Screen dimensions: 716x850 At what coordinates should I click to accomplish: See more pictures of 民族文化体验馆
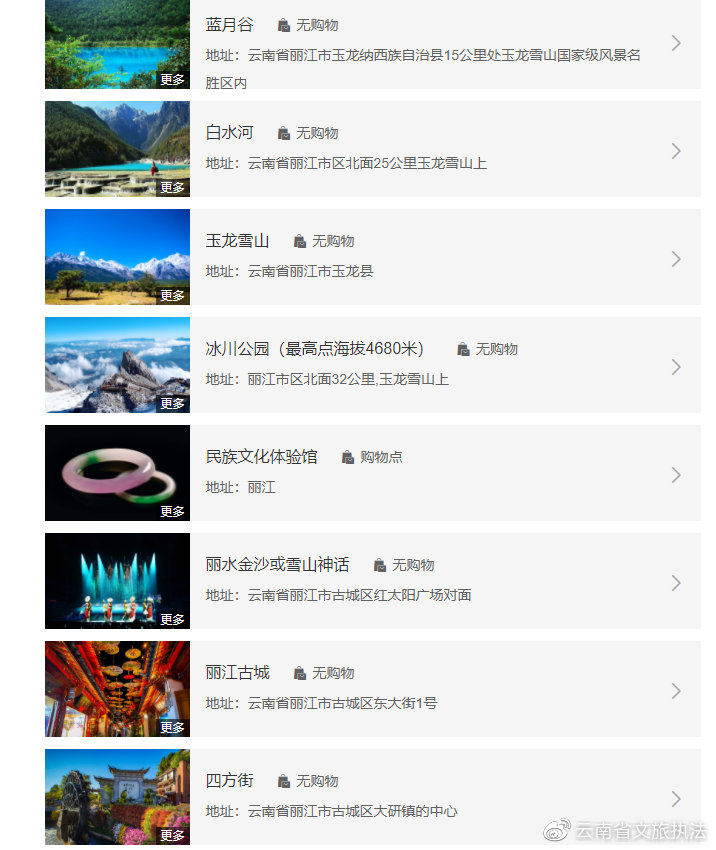(172, 511)
